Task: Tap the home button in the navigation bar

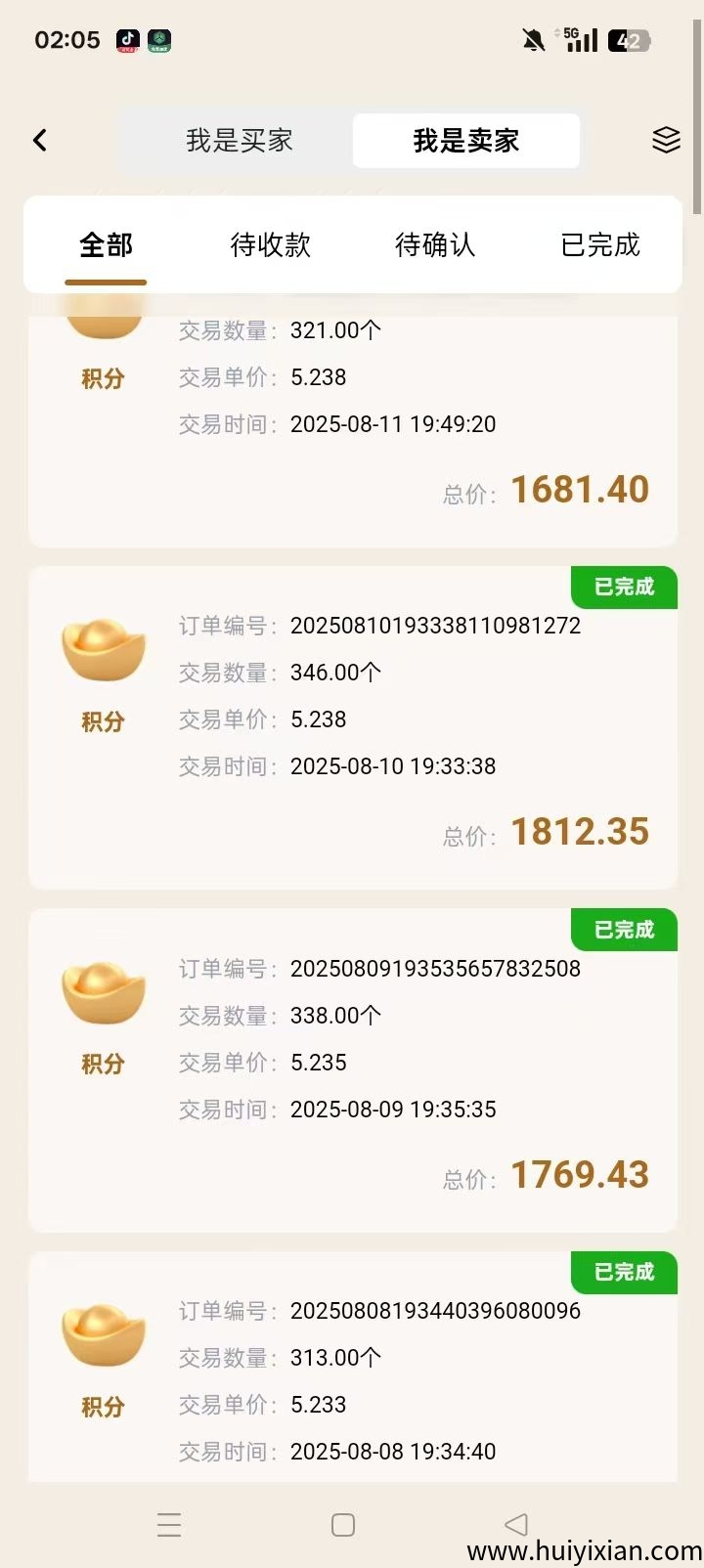Action: (343, 1524)
